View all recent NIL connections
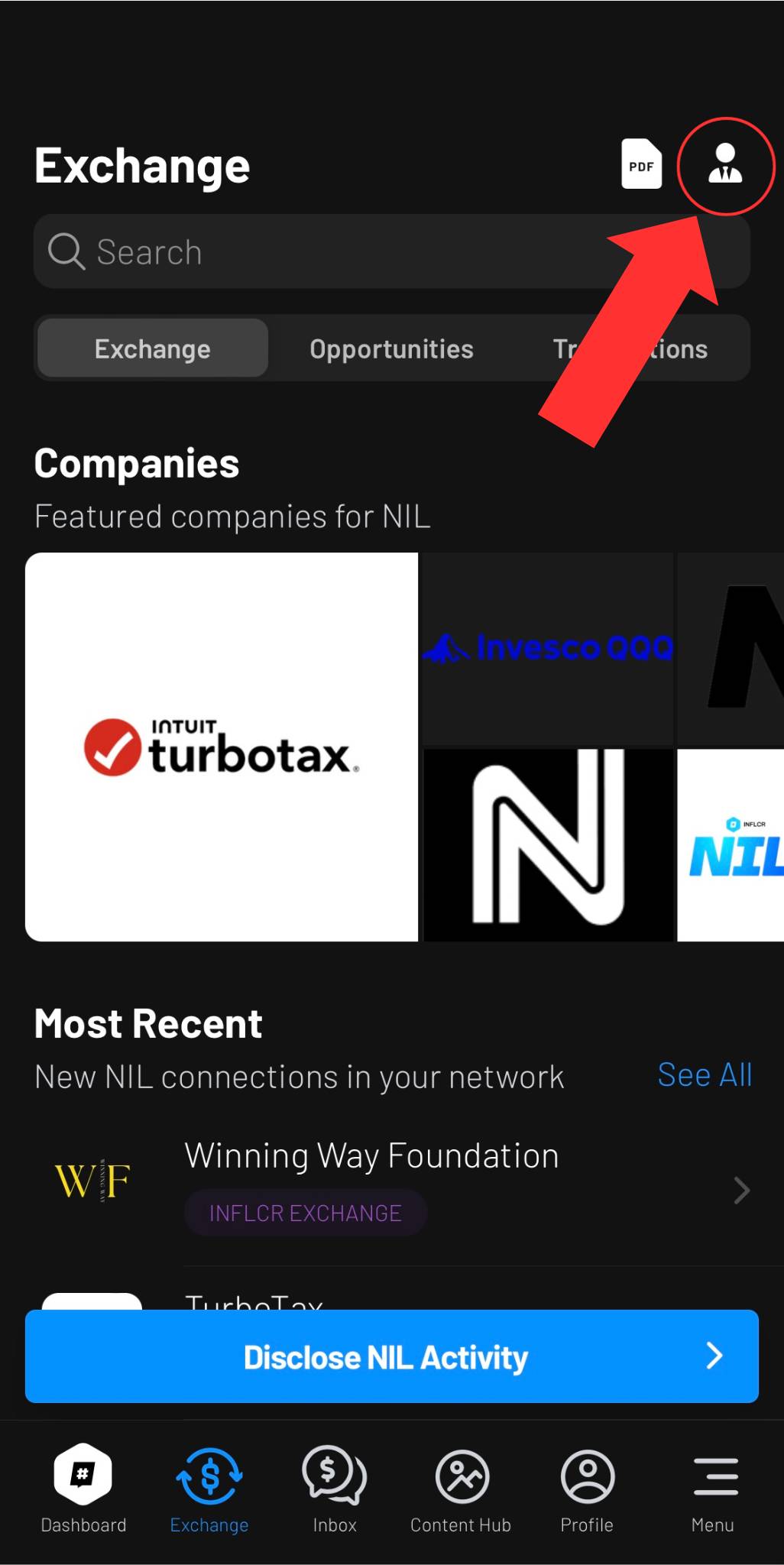The width and height of the screenshot is (784, 1565). click(x=705, y=1075)
